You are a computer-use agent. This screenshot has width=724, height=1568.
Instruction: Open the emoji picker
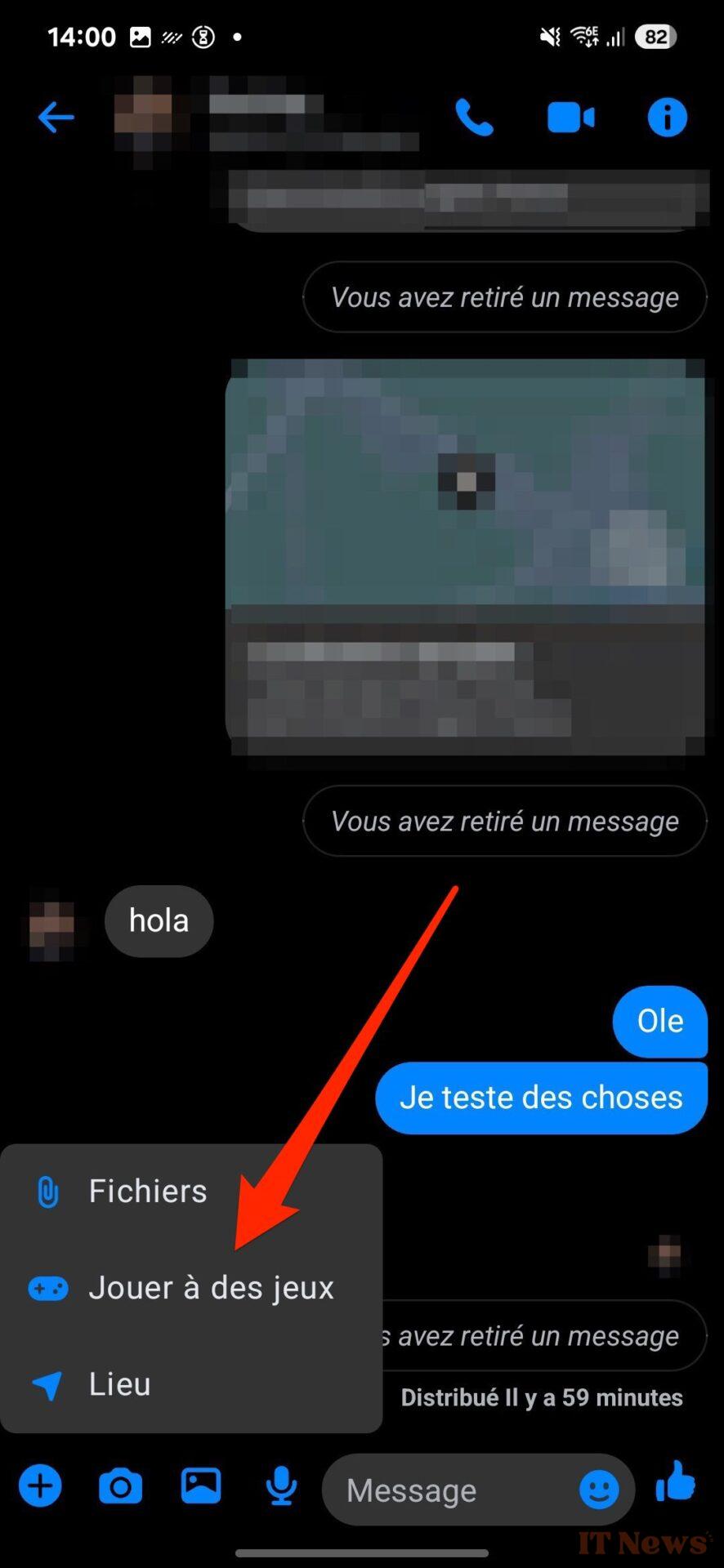[x=599, y=1490]
